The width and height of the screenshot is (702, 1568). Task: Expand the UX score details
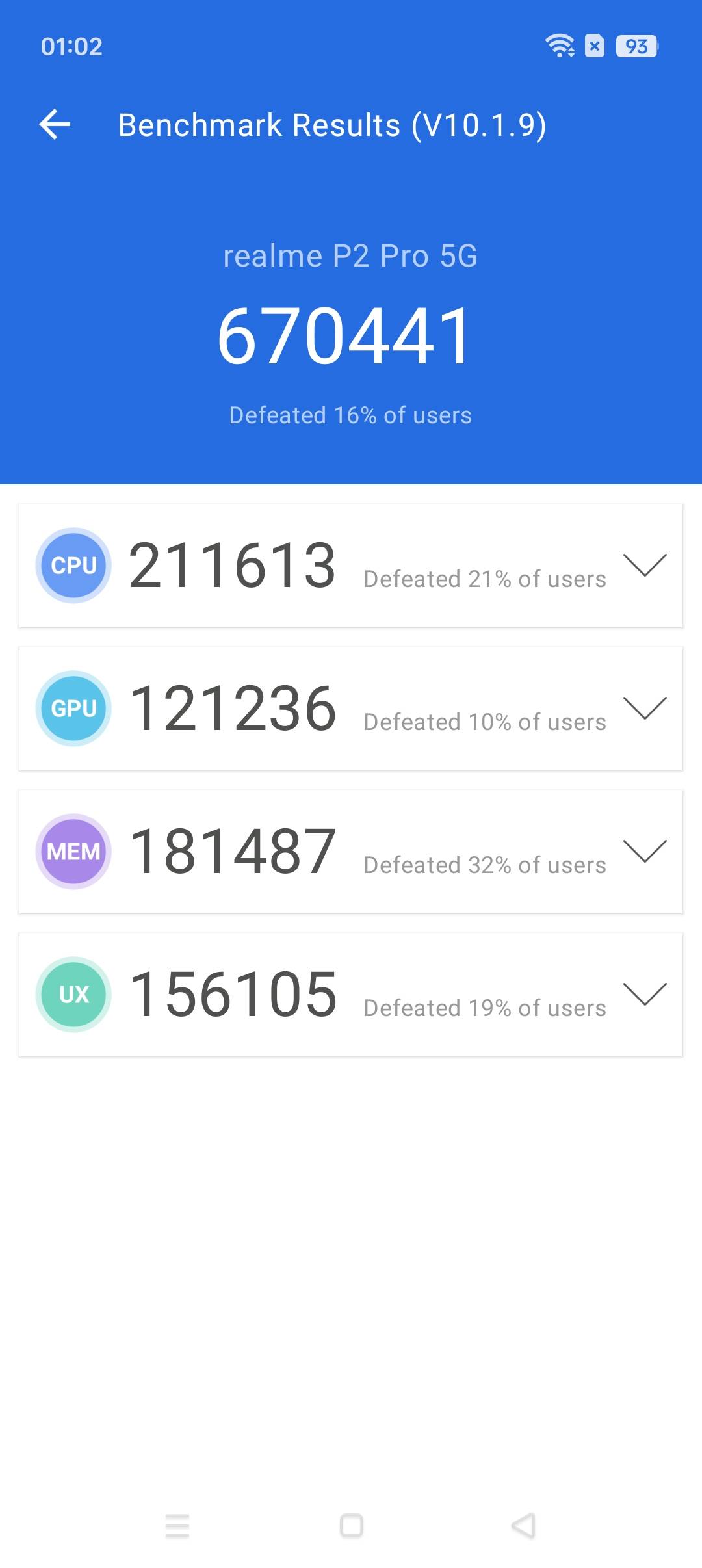644,994
